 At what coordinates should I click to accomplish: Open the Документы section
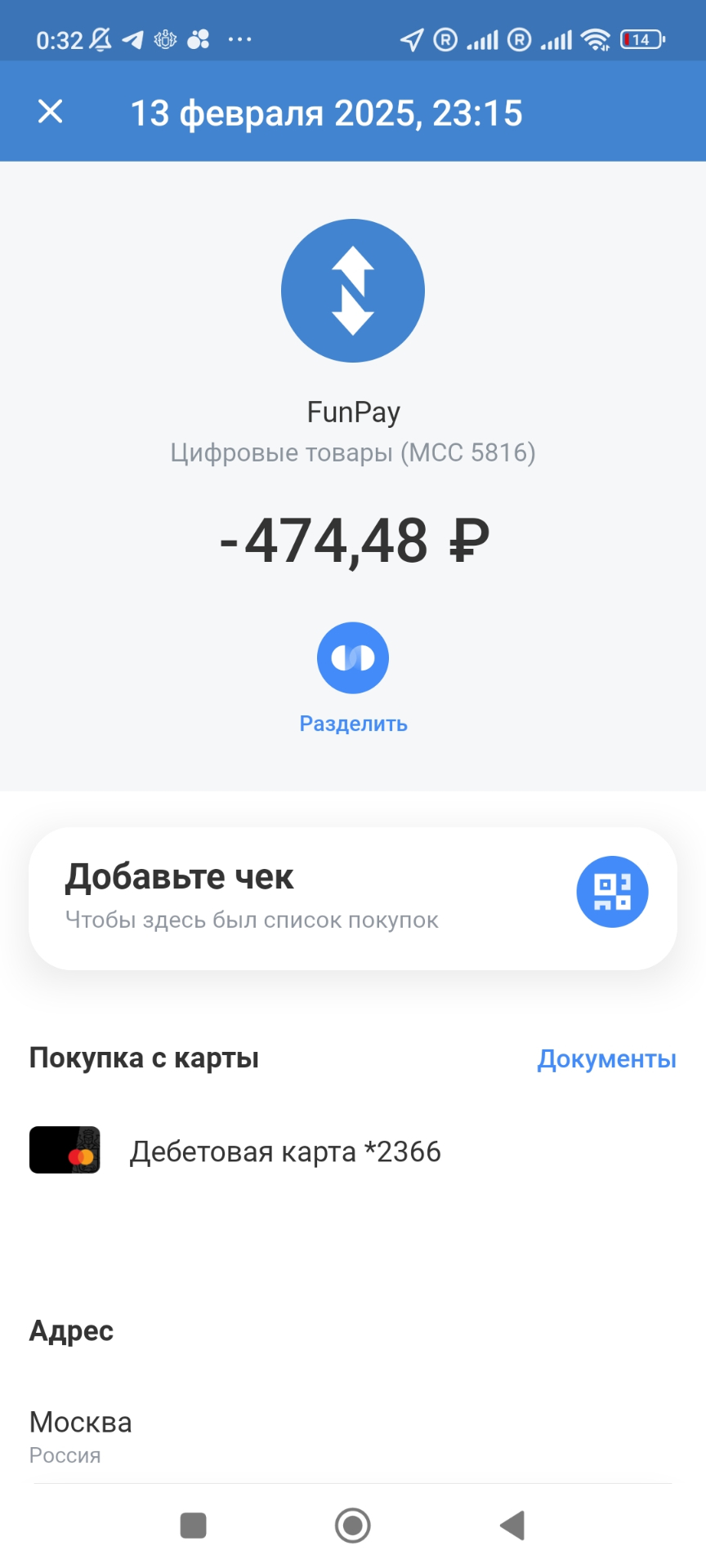[x=606, y=1058]
